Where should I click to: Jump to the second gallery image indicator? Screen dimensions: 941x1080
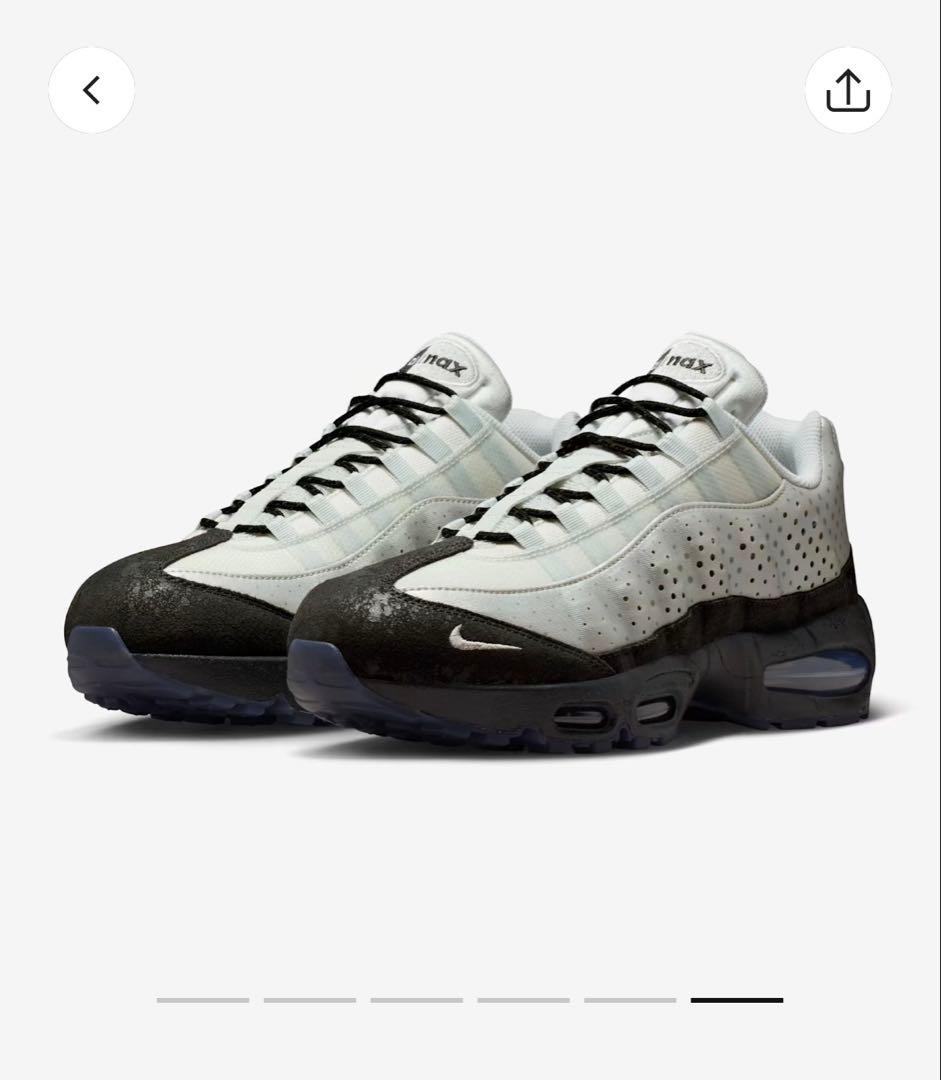(310, 1000)
